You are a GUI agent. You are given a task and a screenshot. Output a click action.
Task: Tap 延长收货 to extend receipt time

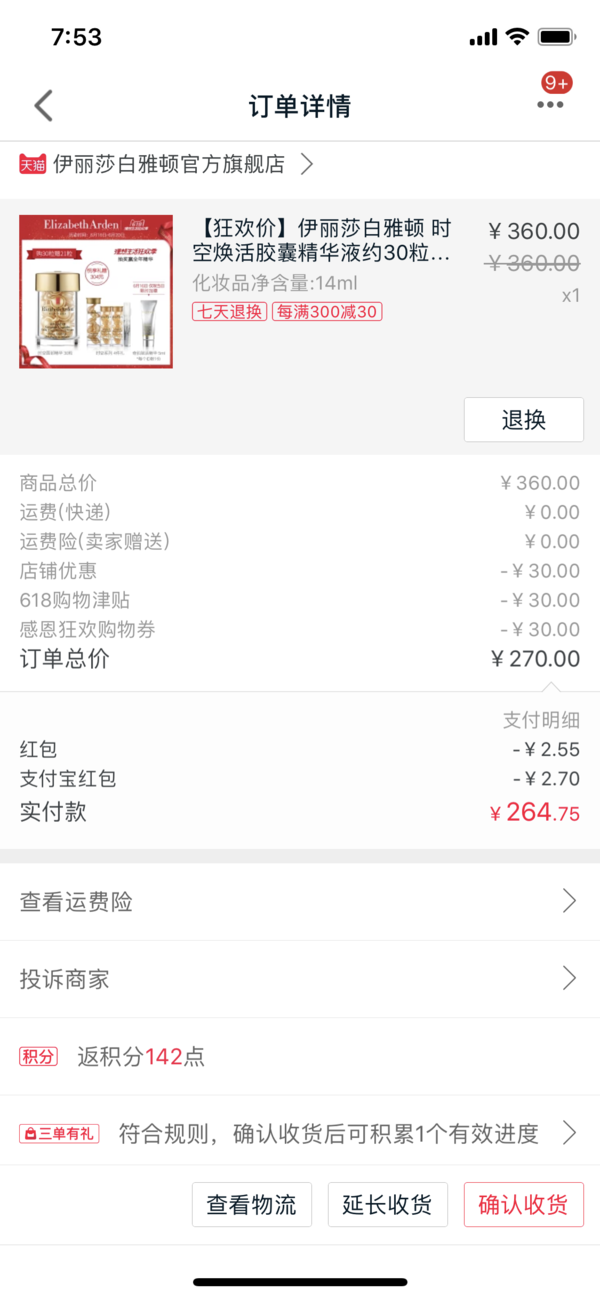(x=388, y=1205)
